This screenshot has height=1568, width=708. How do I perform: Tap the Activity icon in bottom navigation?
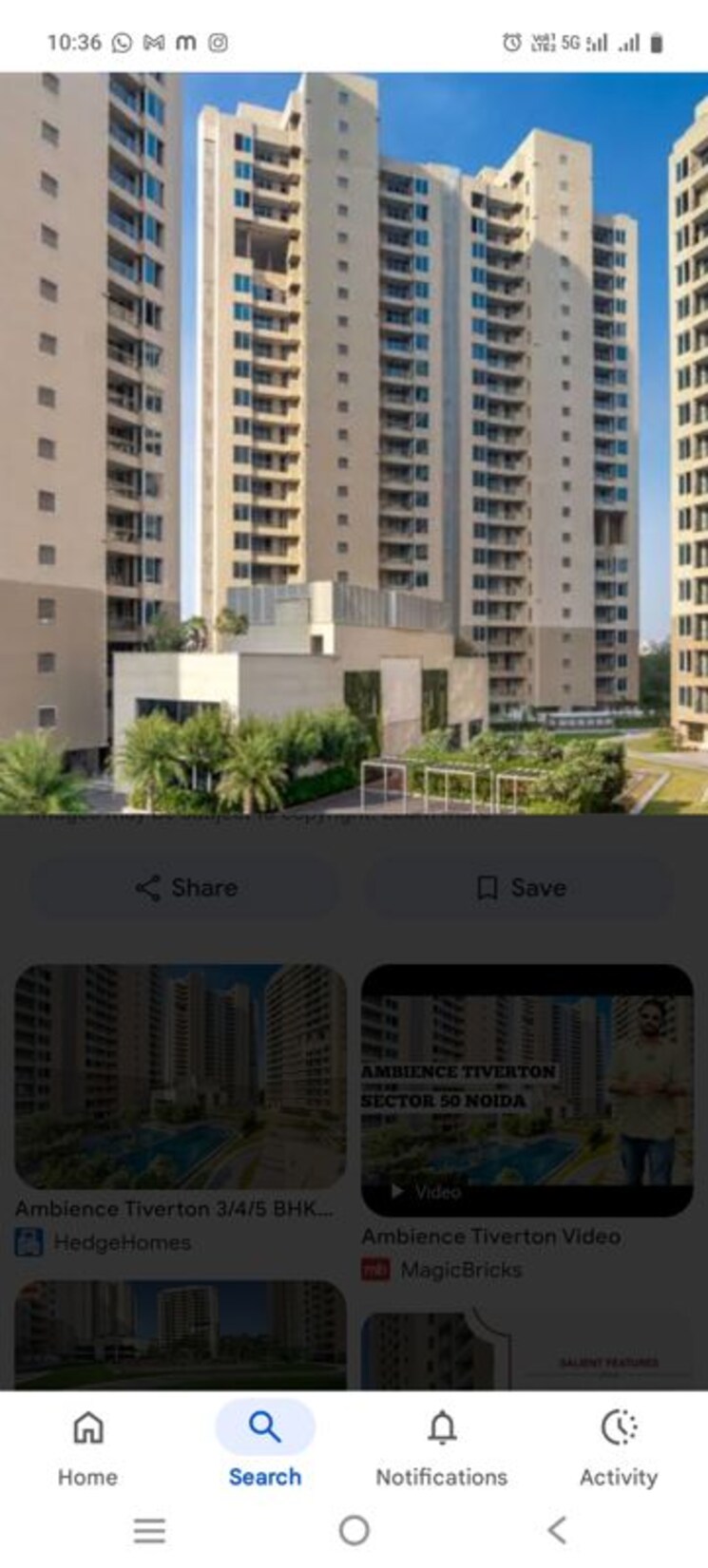[x=619, y=1426]
